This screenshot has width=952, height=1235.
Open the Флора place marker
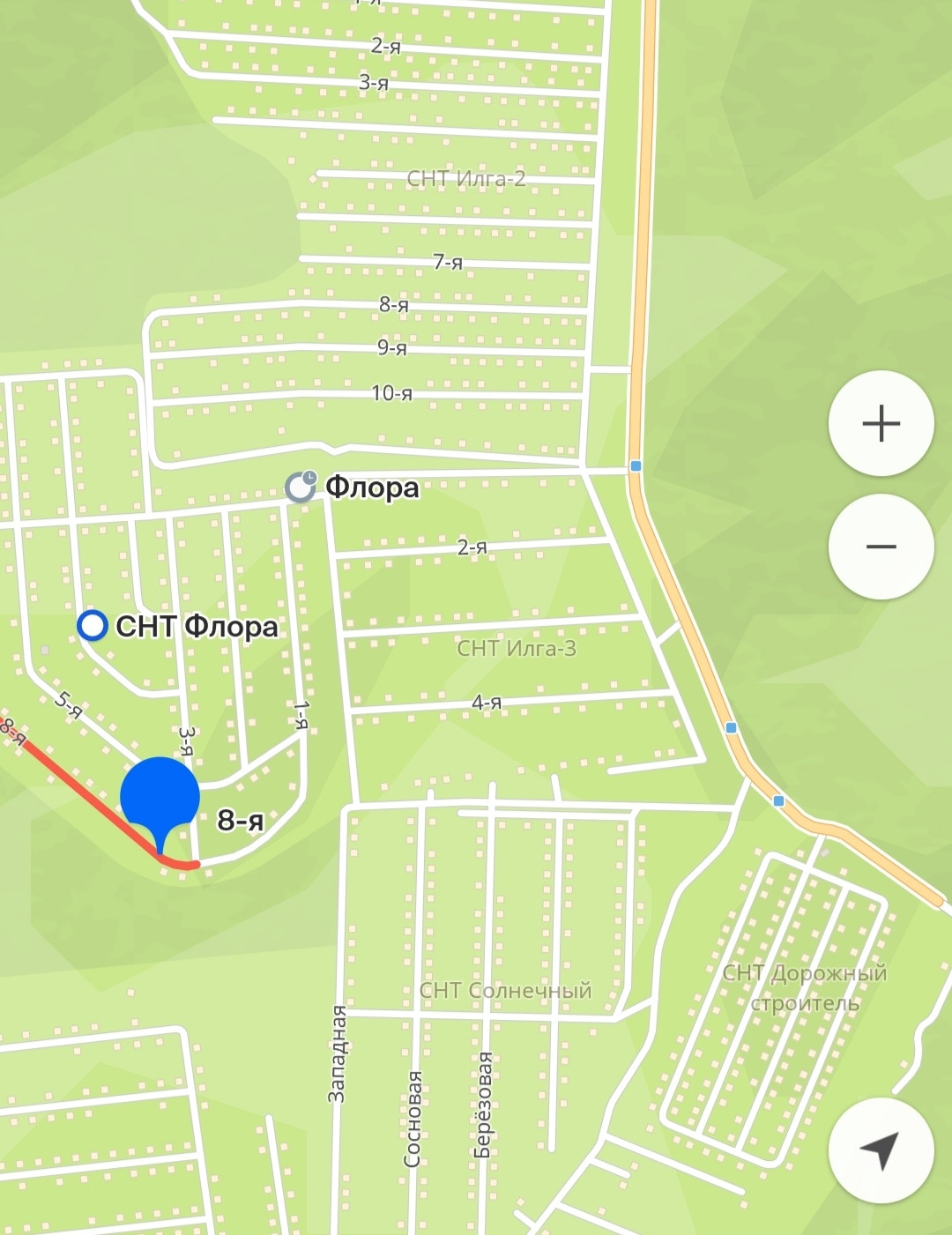pyautogui.click(x=301, y=487)
